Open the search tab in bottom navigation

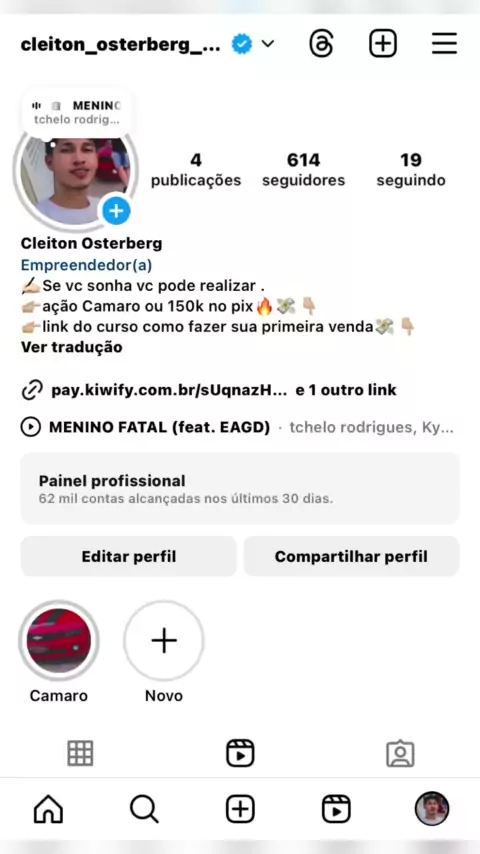(144, 809)
